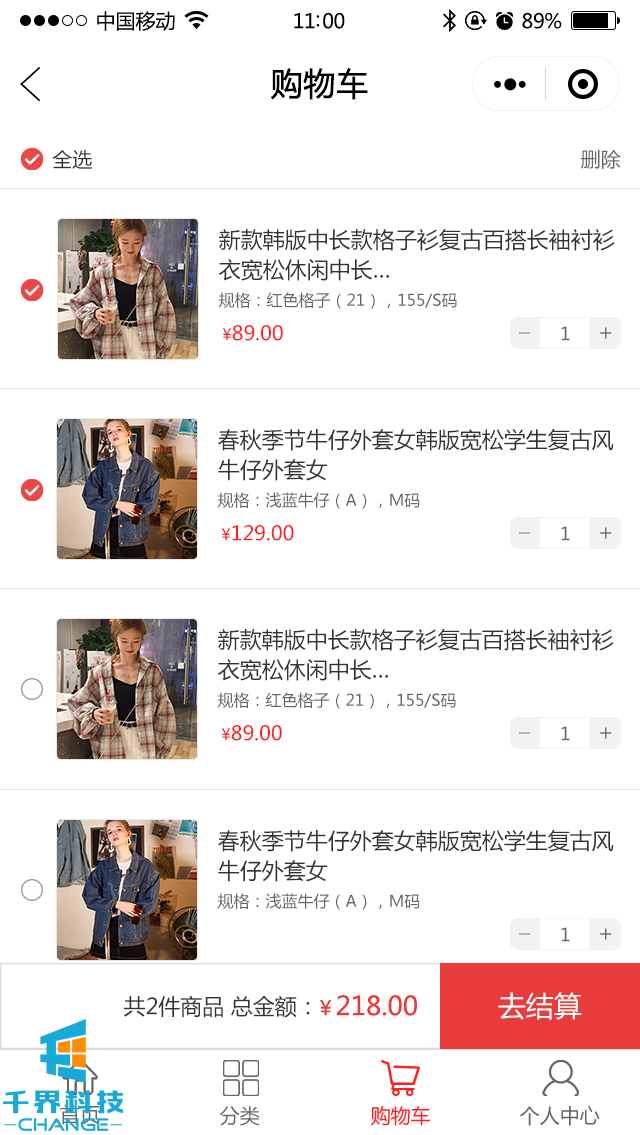Go back from the shopping cart
Screen dimensions: 640x1135
point(31,85)
